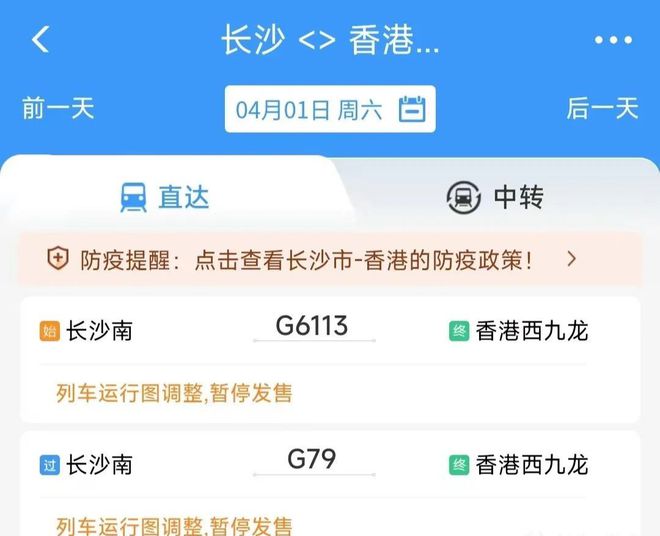This screenshot has height=536, width=660.
Task: Select 前一天 to view previous day
Action: pos(58,108)
